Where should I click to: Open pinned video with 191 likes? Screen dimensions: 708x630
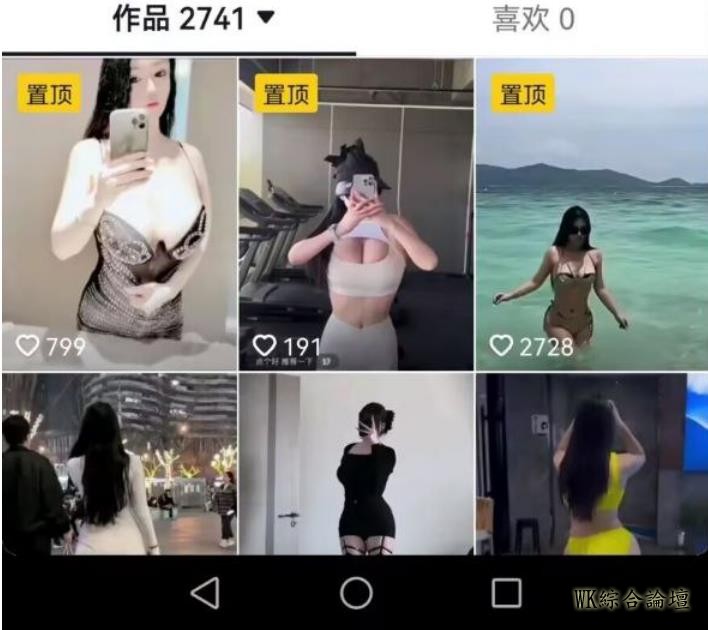(355, 214)
